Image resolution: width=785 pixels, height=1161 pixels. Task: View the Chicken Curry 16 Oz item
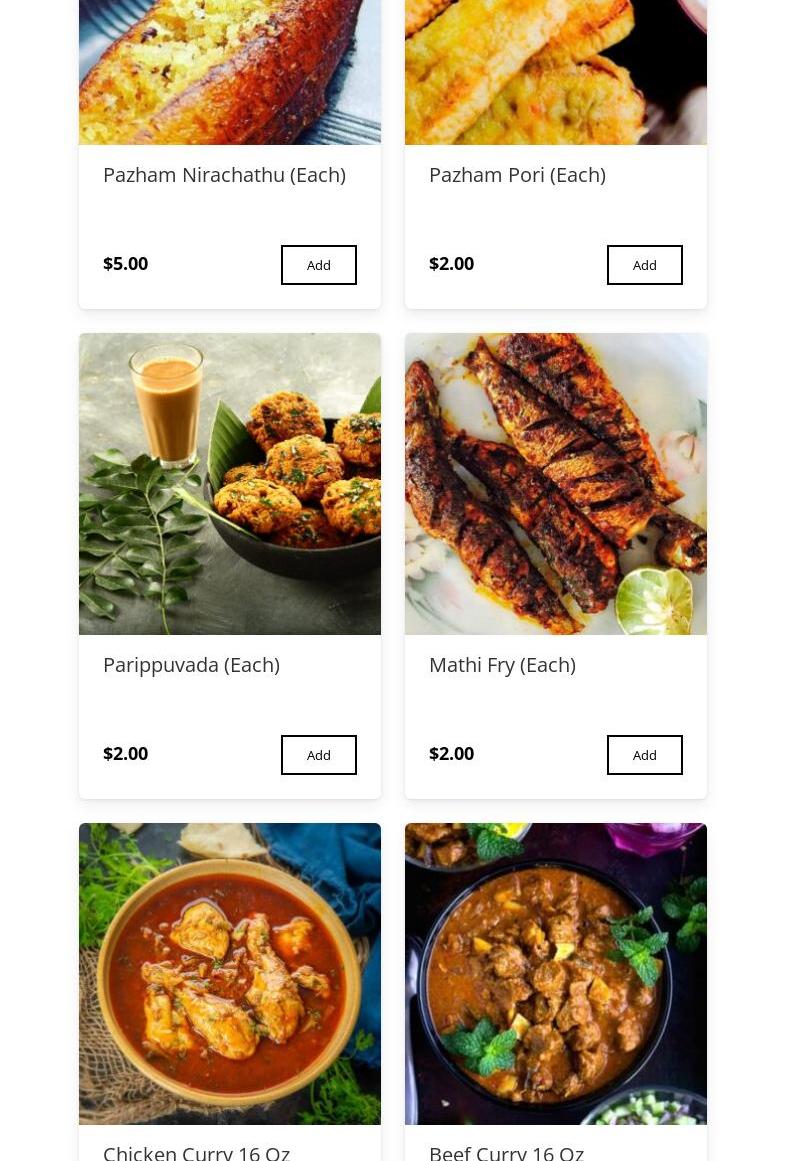(x=196, y=1152)
